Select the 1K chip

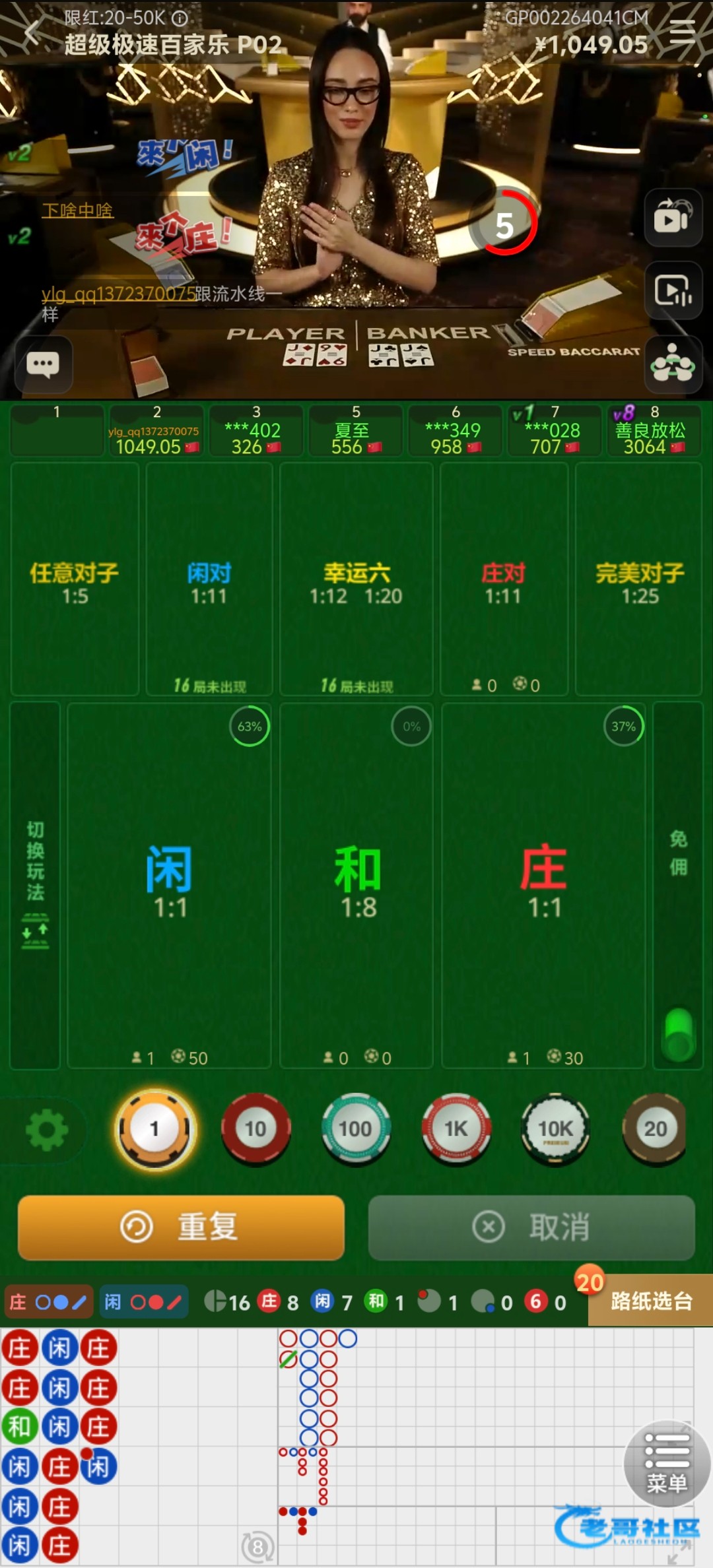click(x=456, y=1129)
